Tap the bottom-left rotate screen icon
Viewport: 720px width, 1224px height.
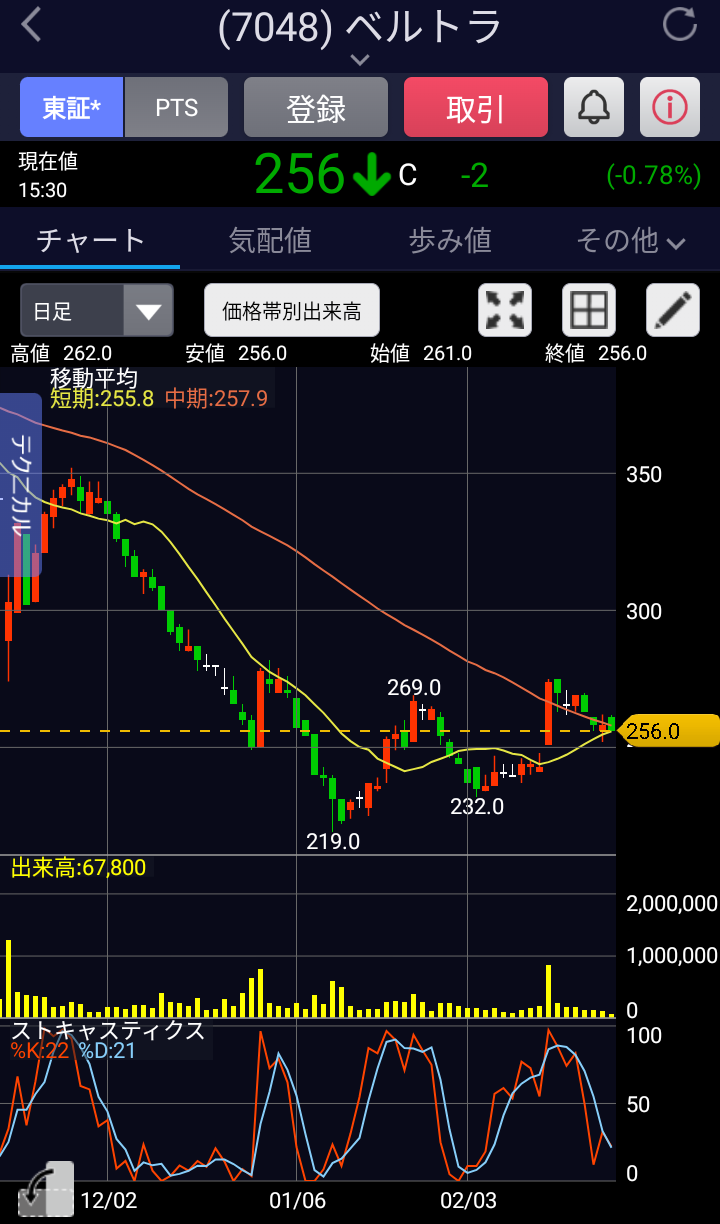pos(46,1188)
